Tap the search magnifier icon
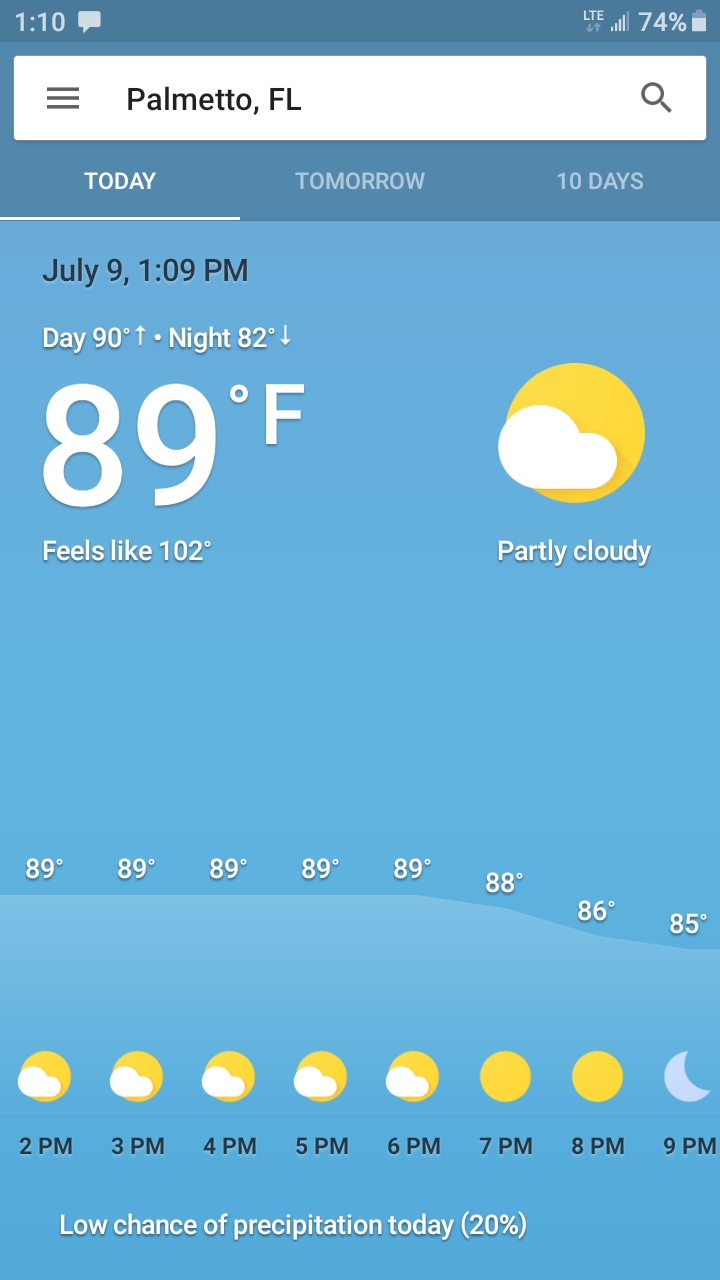 click(x=656, y=98)
